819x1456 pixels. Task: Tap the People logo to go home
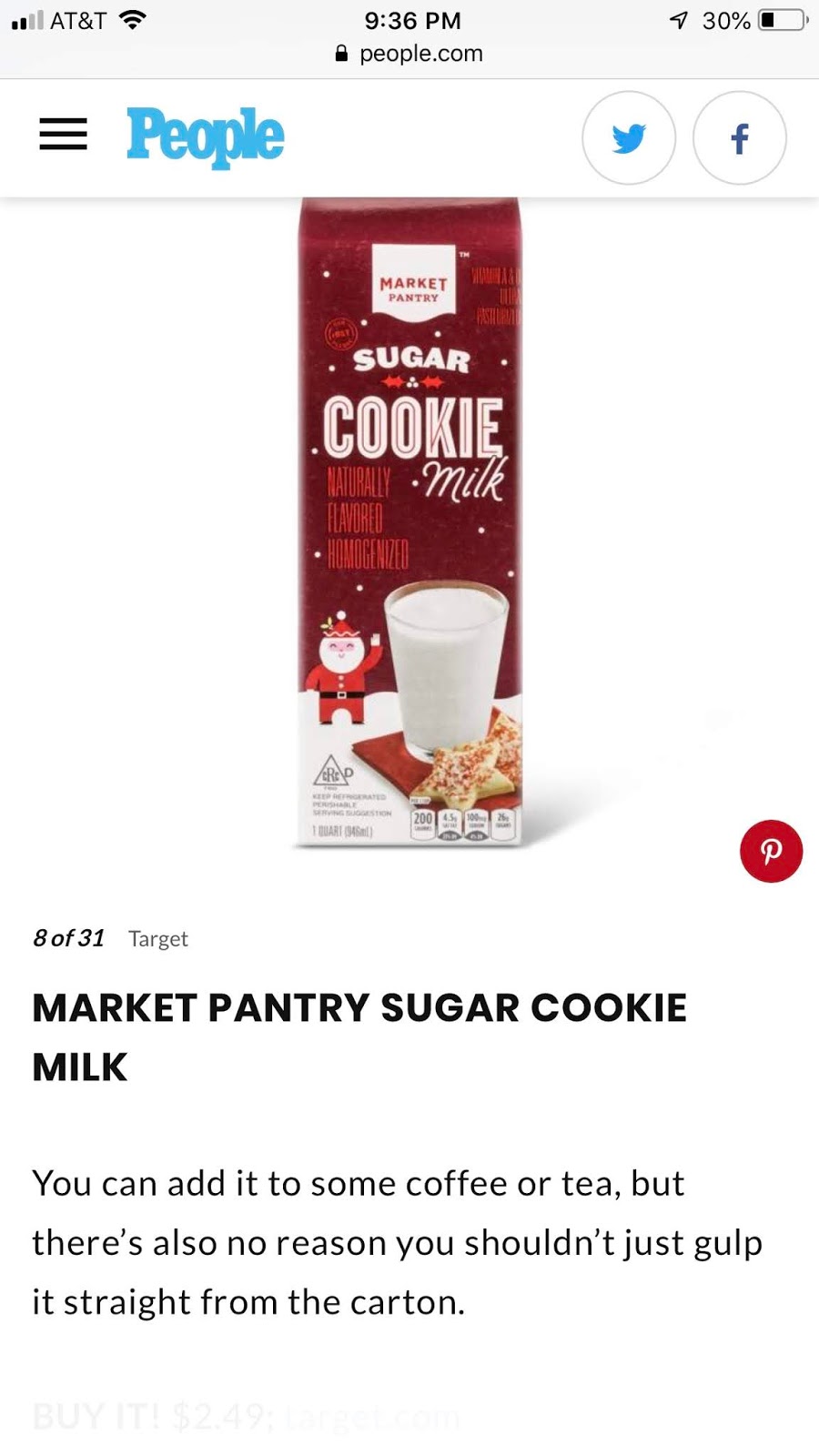205,136
